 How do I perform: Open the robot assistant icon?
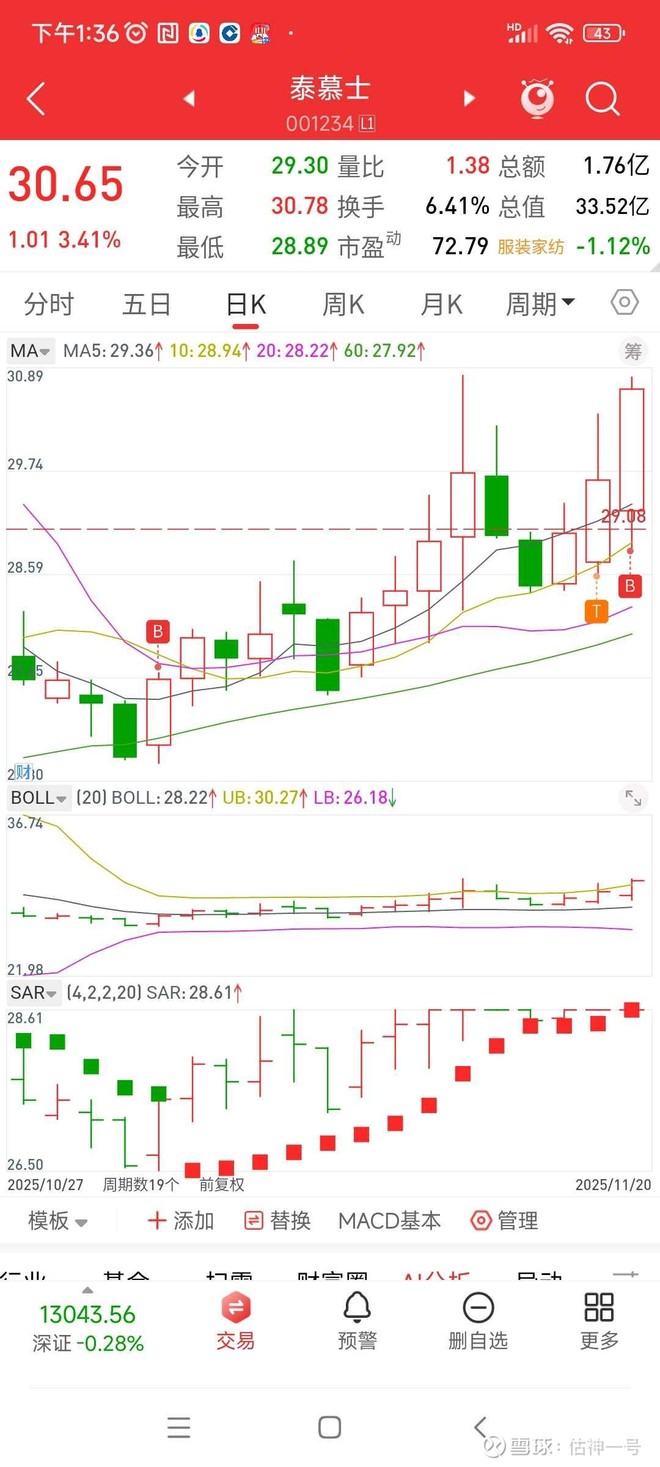[x=538, y=98]
